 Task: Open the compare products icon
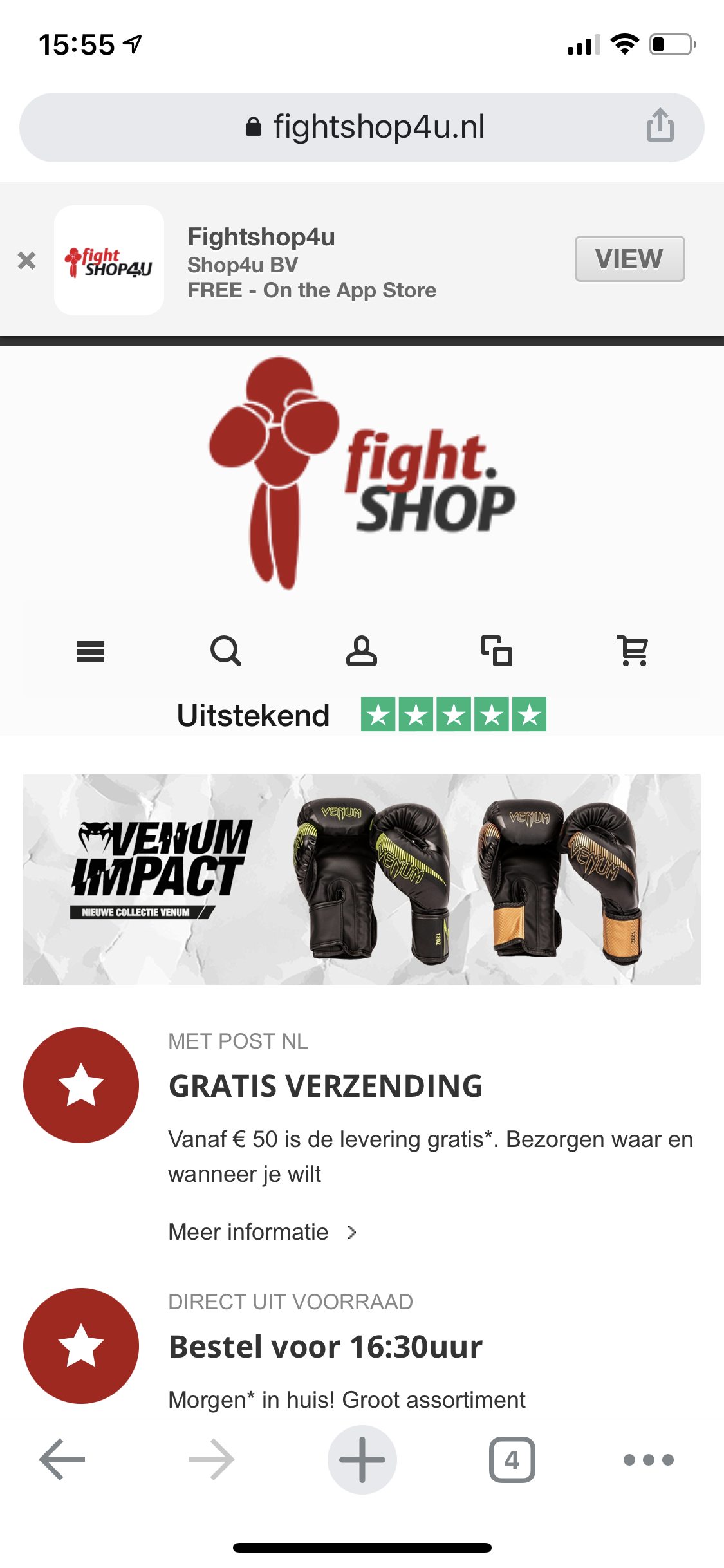click(x=497, y=651)
